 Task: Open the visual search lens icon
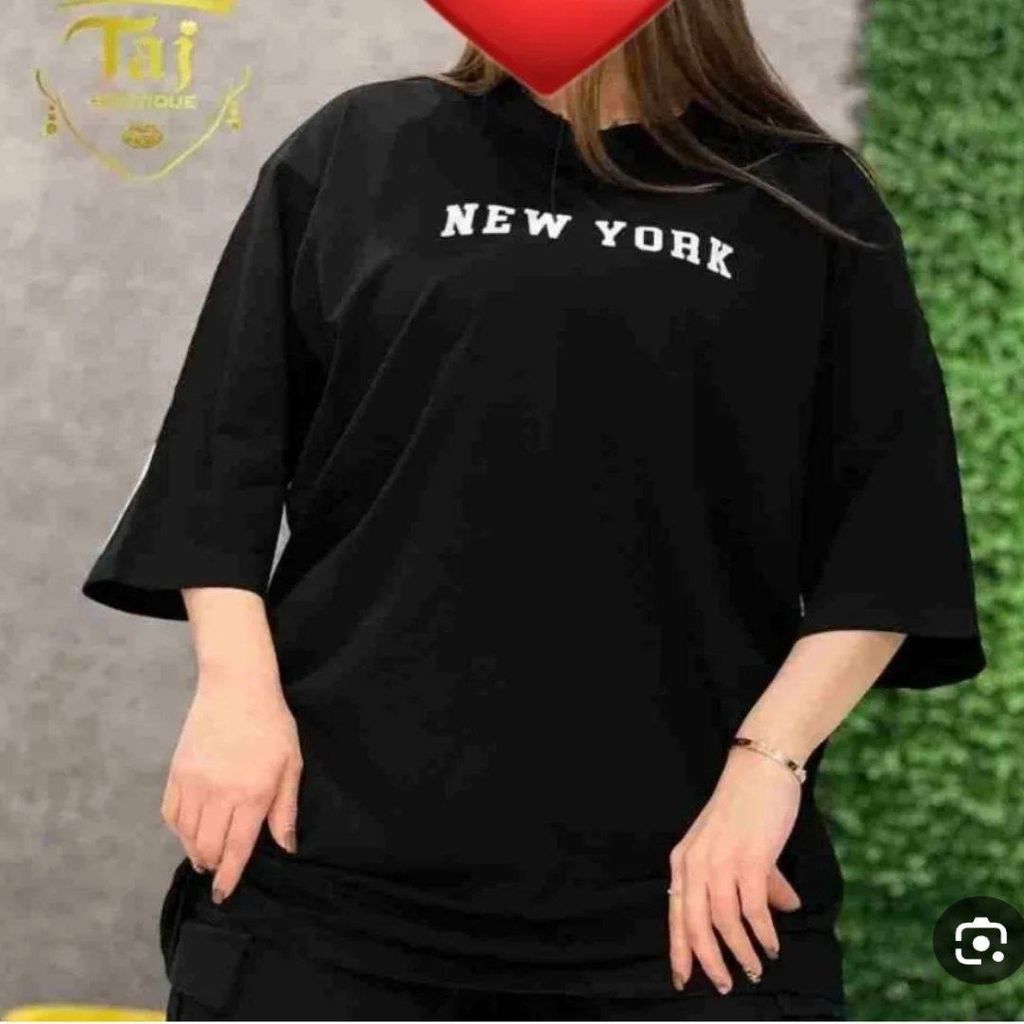tap(979, 941)
